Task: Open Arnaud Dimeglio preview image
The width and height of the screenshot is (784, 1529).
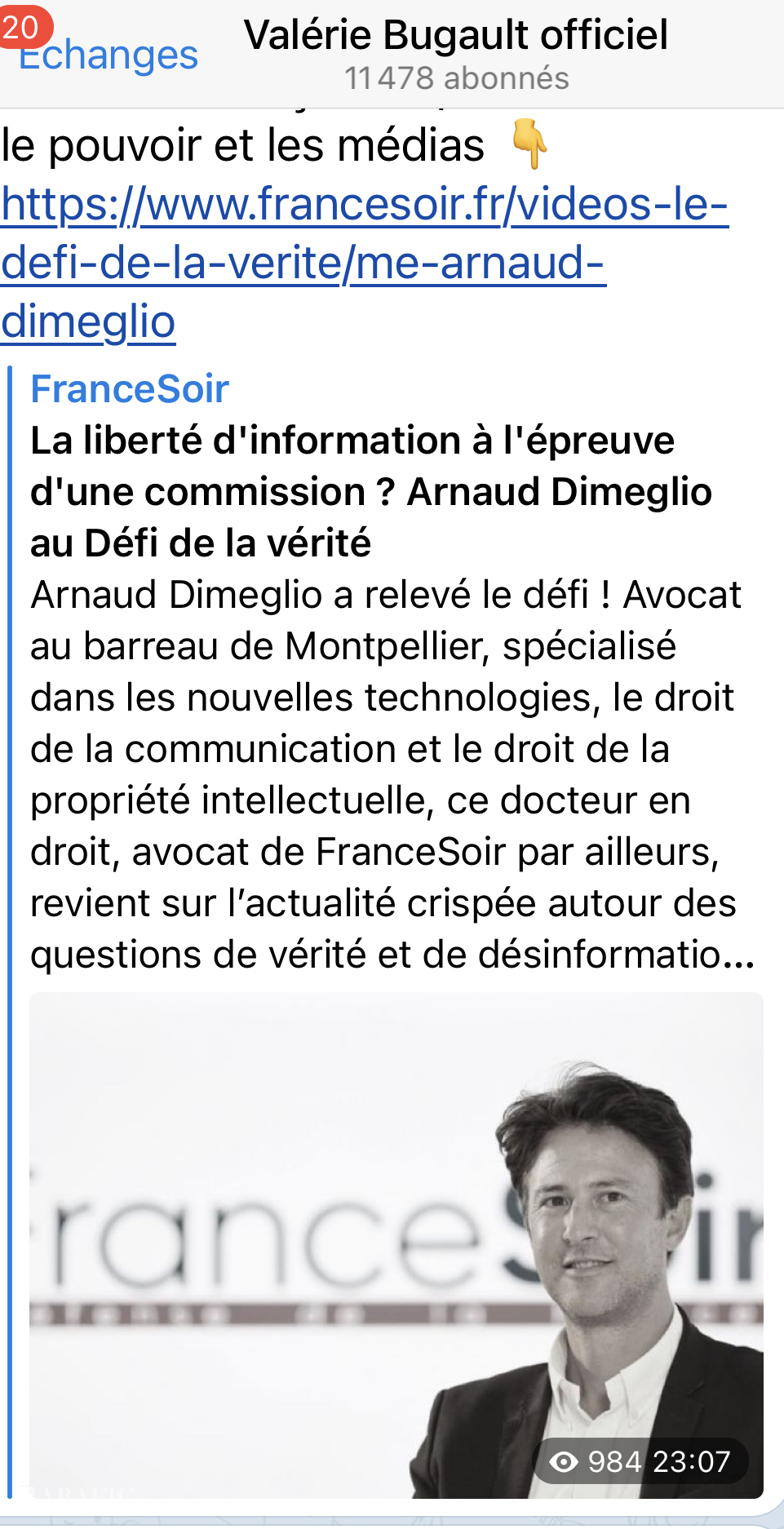Action: [396, 1244]
